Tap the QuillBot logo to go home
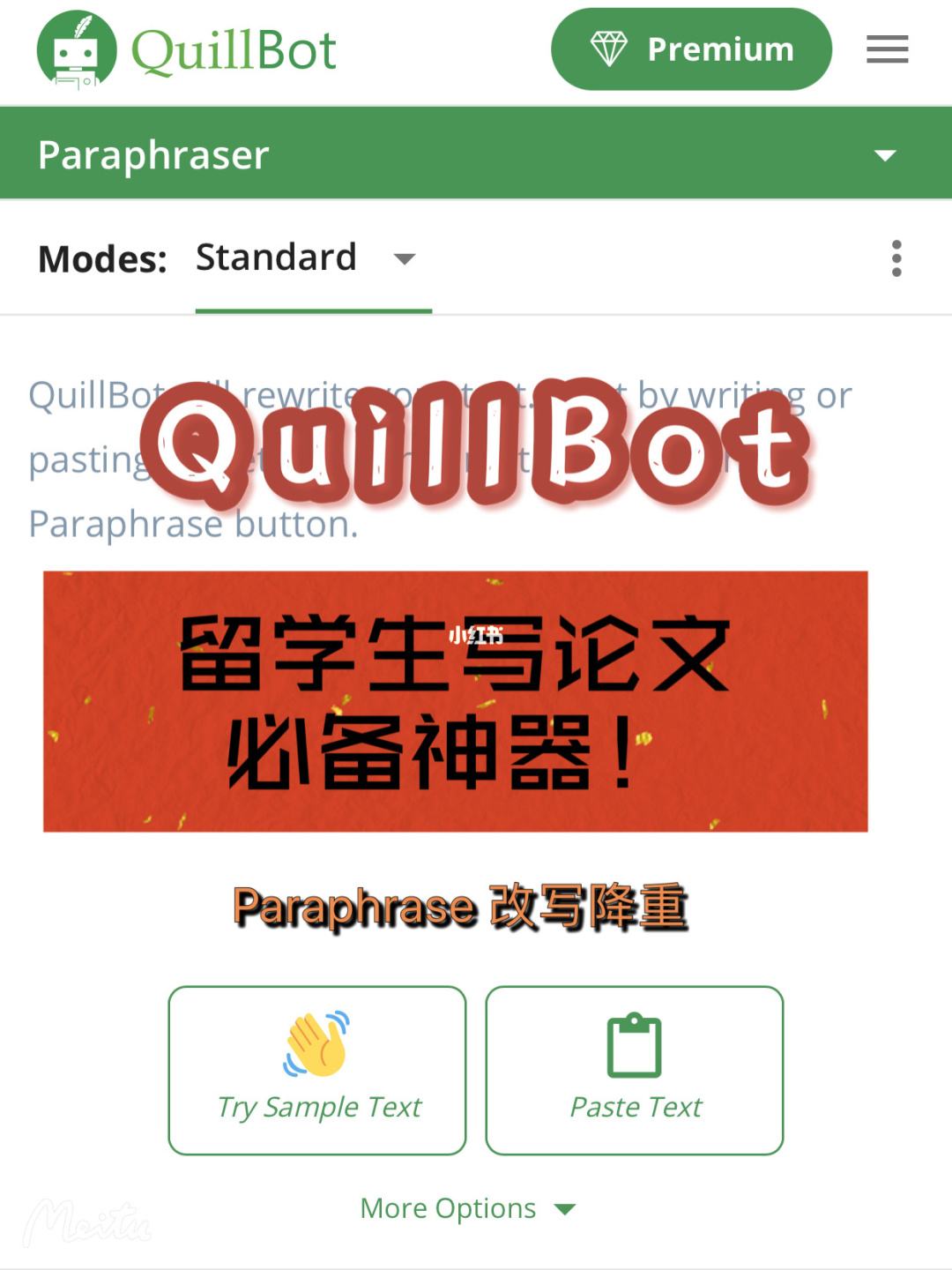Screen dimensions: 952x1270 click(x=187, y=50)
